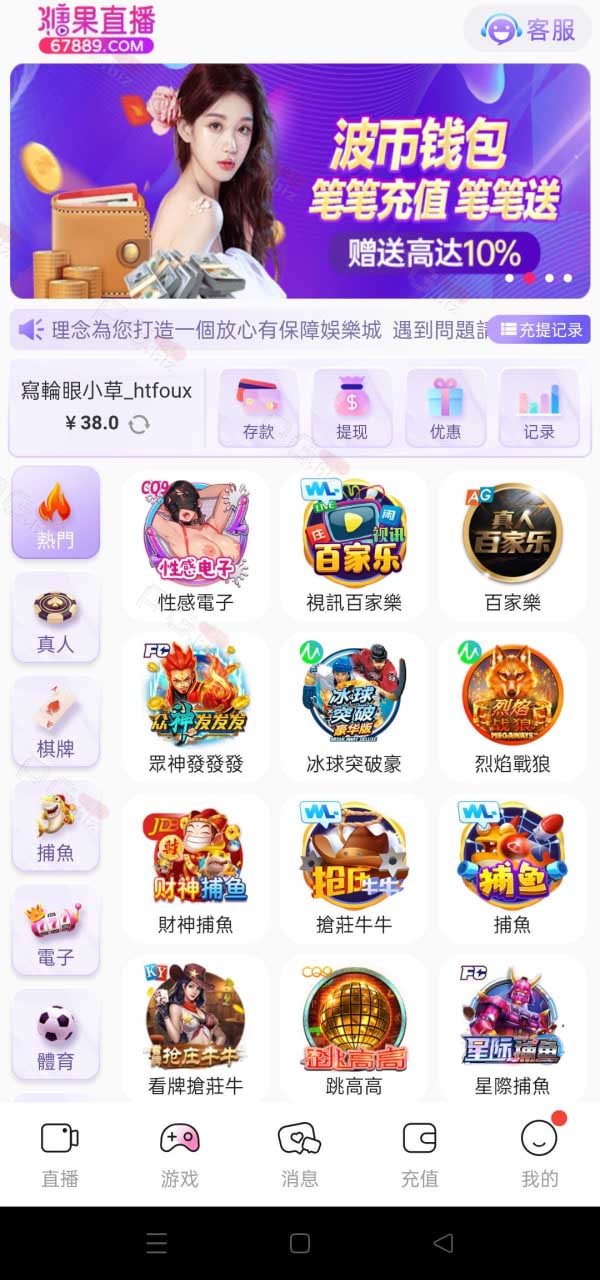Viewport: 600px width, 1280px height.
Task: Open the 視訊百家樂 game
Action: (x=354, y=546)
